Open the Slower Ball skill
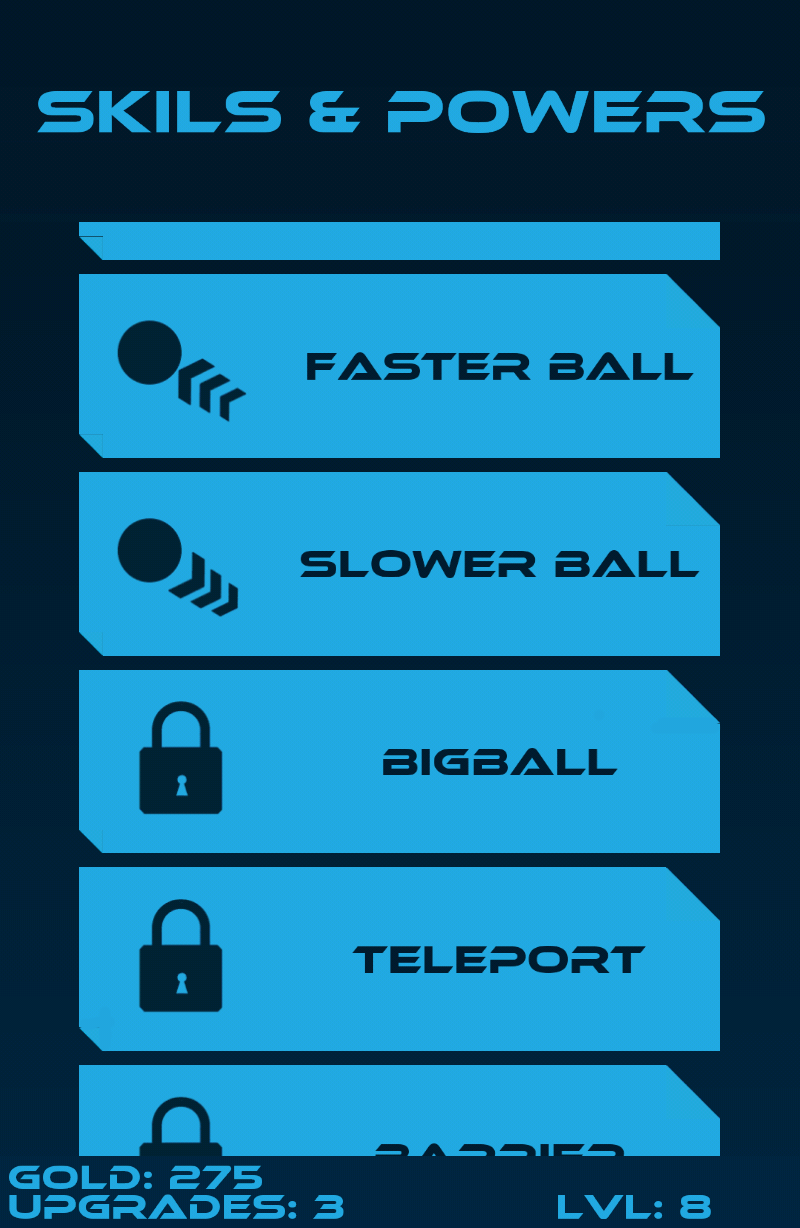Image resolution: width=800 pixels, height=1228 pixels. 400,564
